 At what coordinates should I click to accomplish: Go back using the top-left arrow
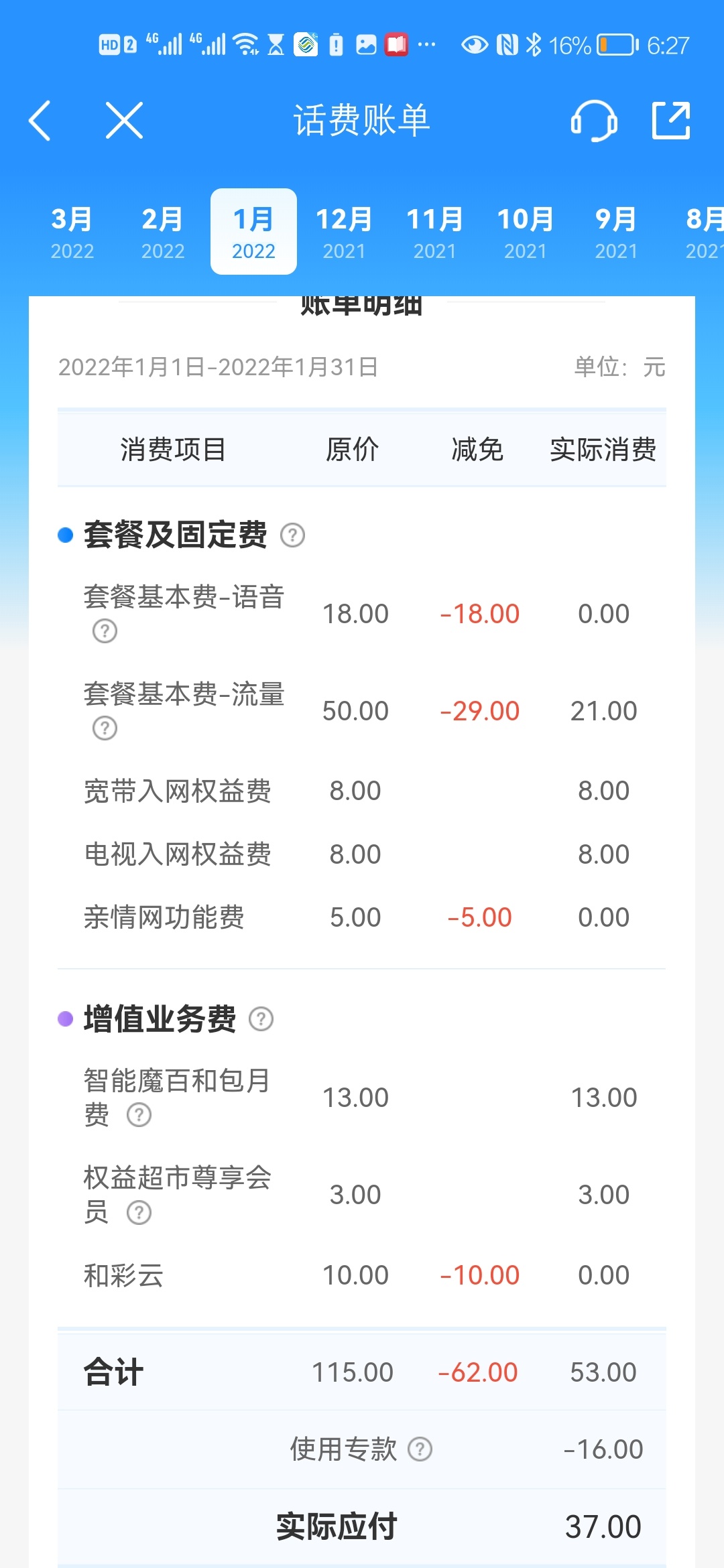coord(40,121)
